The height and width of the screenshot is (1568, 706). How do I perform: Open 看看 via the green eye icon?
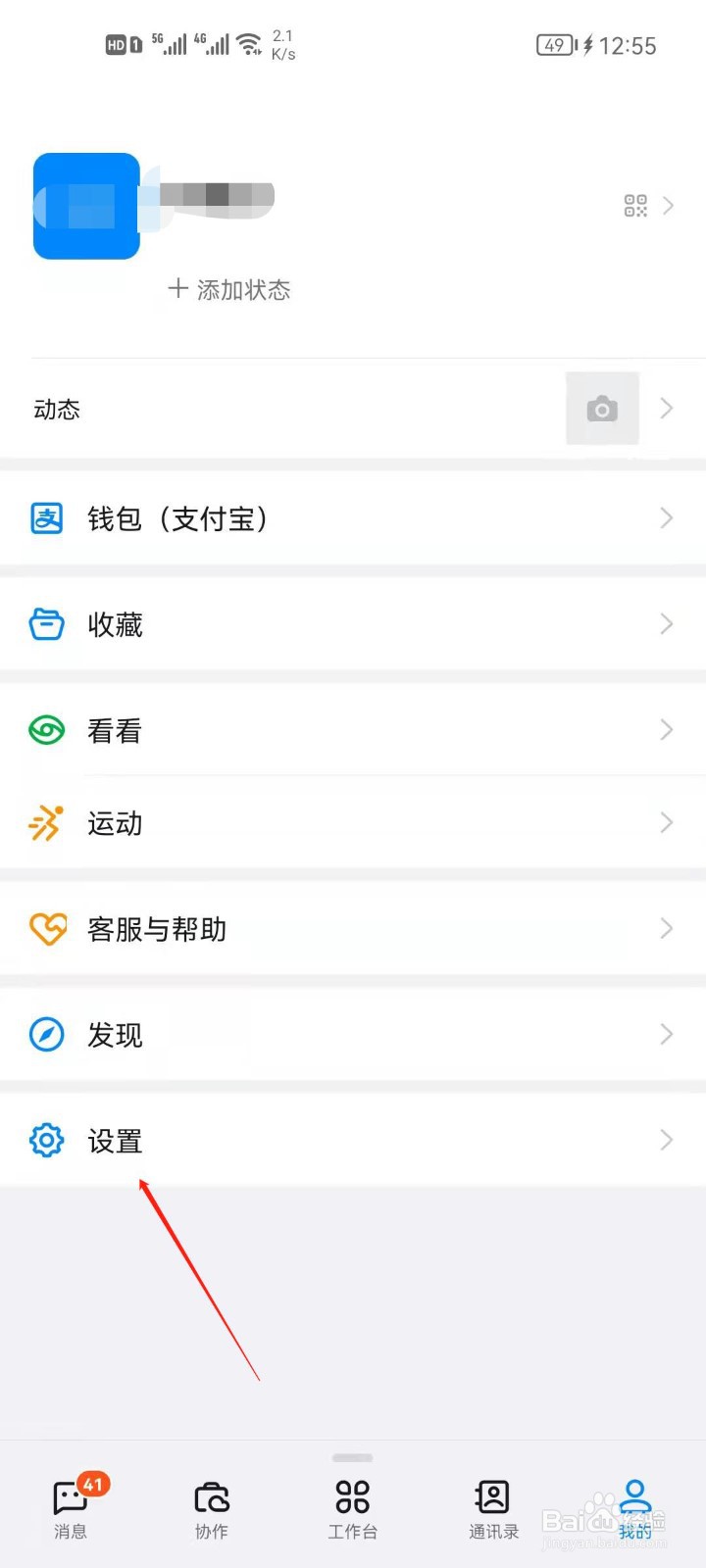tap(46, 730)
